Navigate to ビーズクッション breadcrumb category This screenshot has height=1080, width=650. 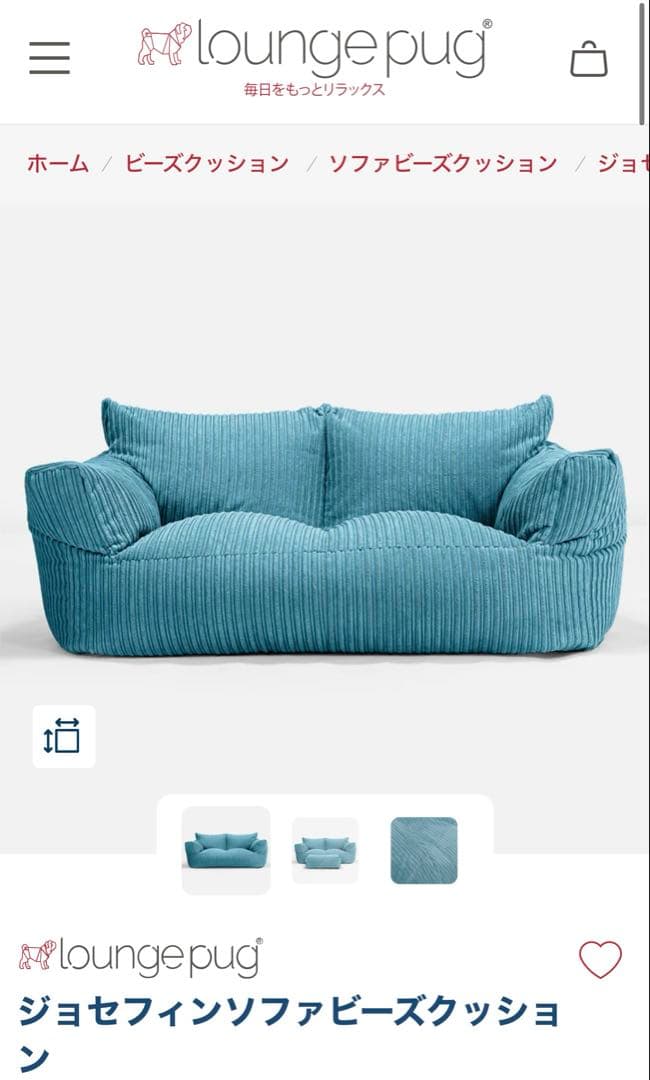207,164
